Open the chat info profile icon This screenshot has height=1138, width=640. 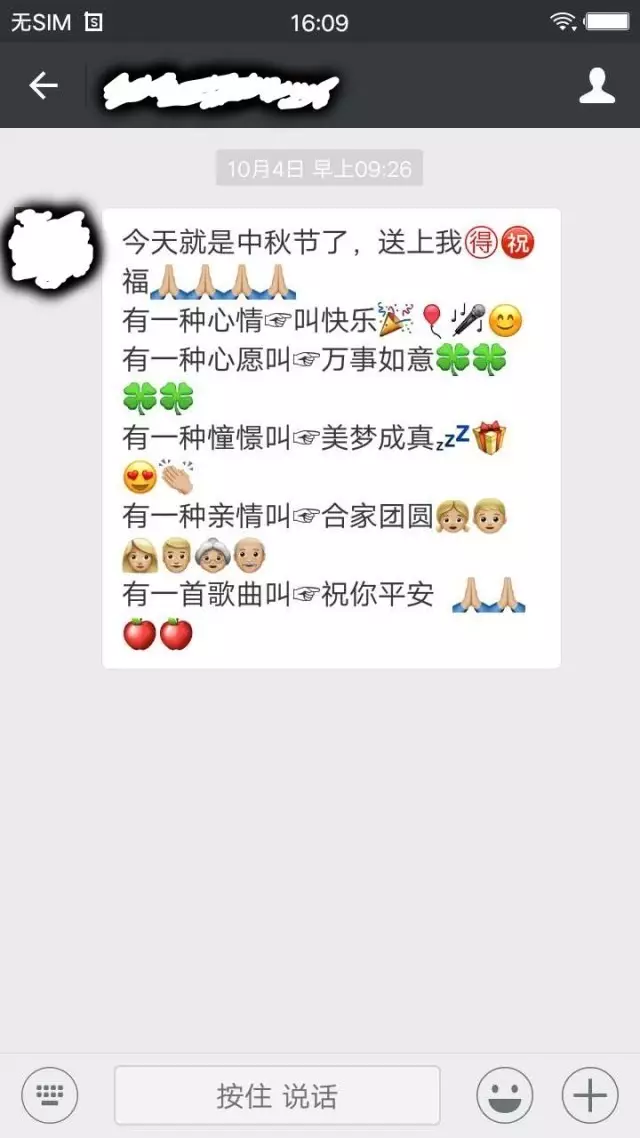597,86
